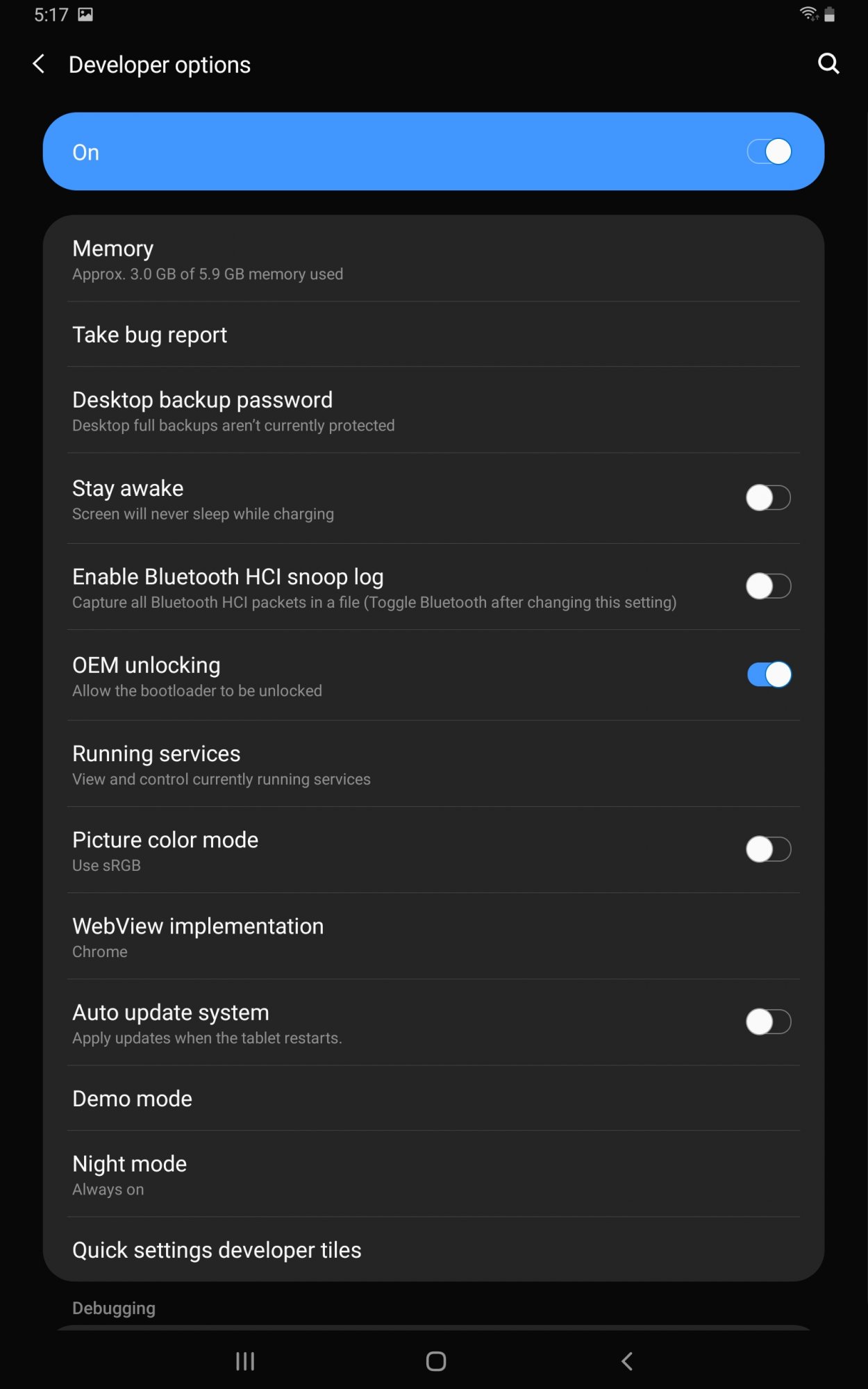Image resolution: width=868 pixels, height=1389 pixels.
Task: Go back from Developer options
Action: tap(40, 65)
